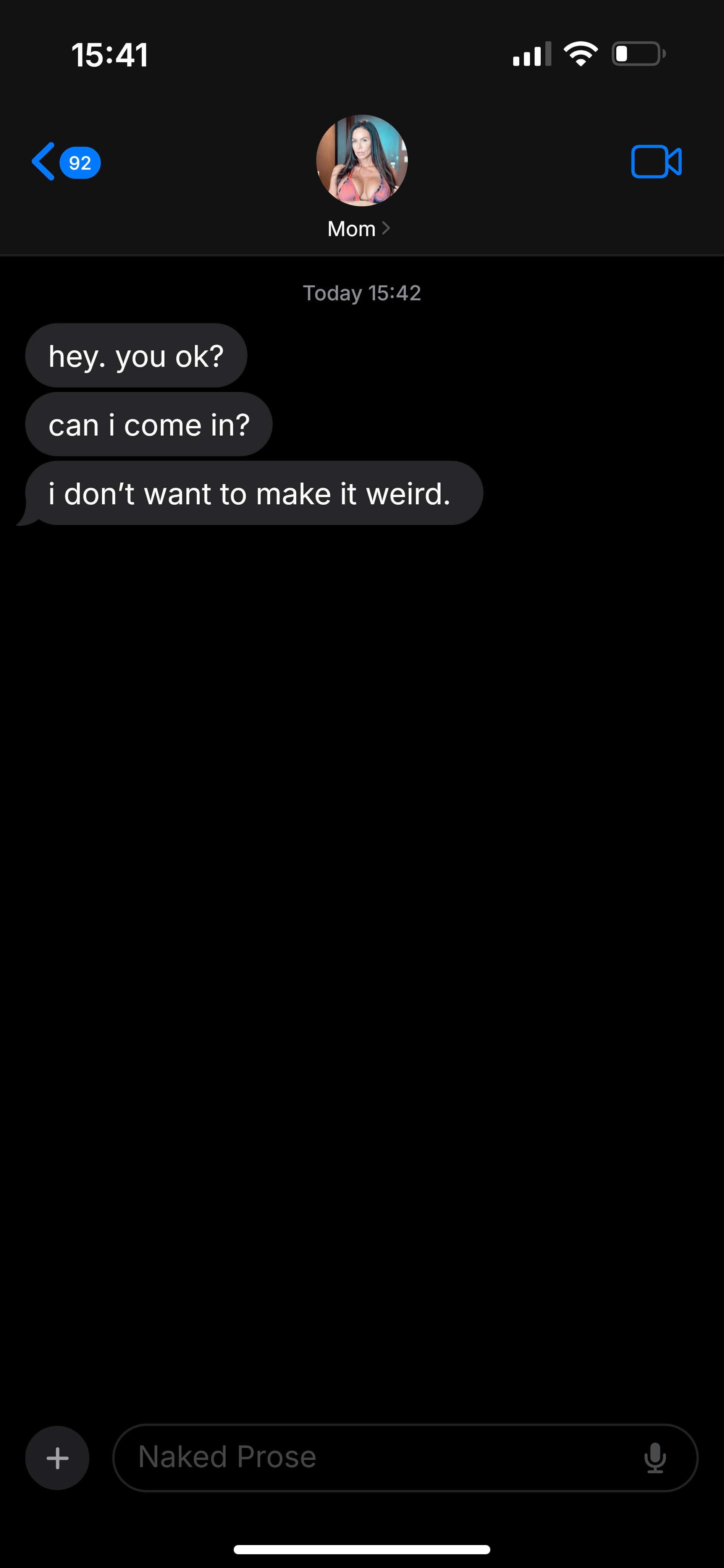Open the plus attachments menu
The width and height of the screenshot is (724, 1568).
tap(57, 1458)
